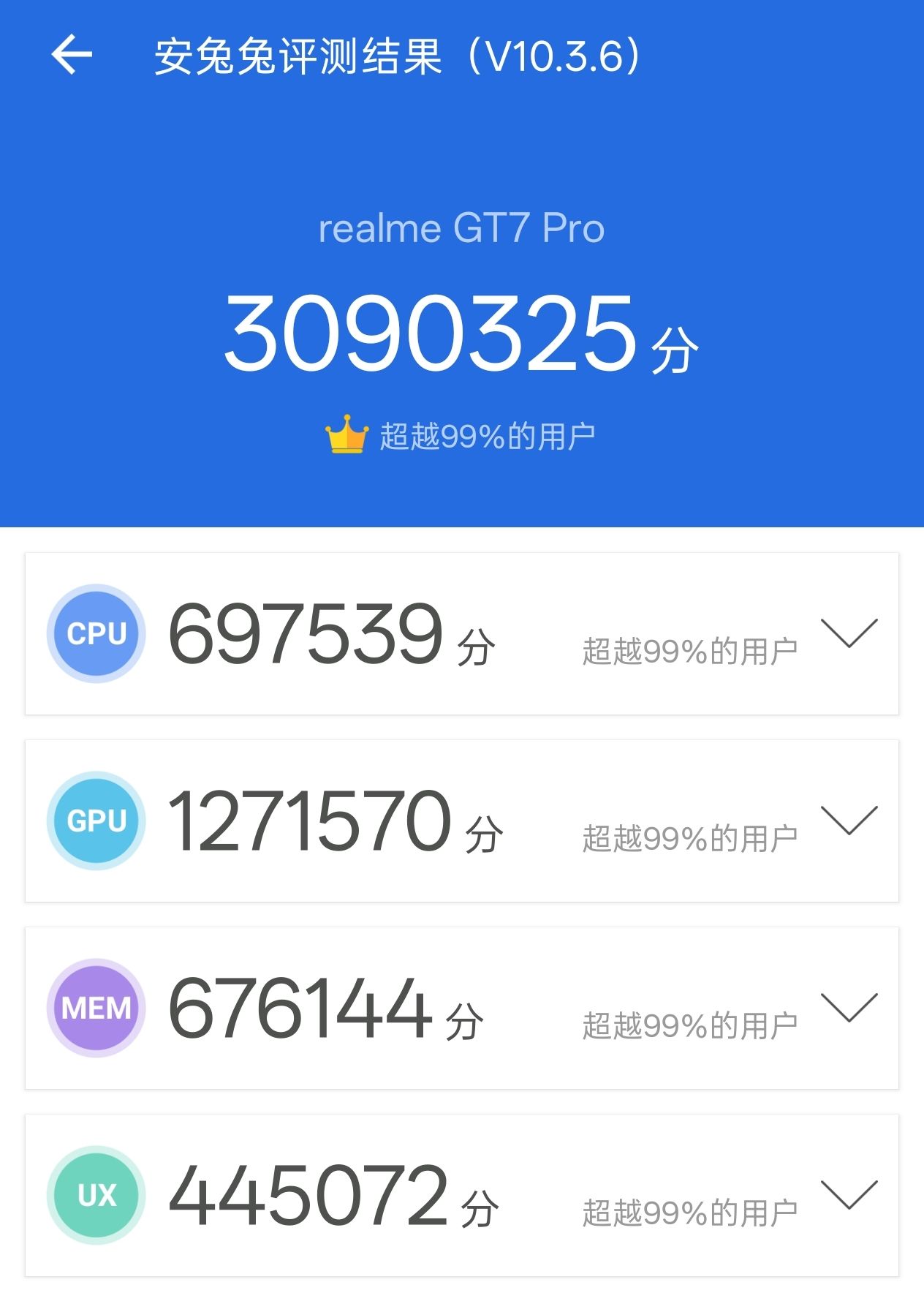The image size is (924, 1293).
Task: Click the crown icon above user percentile
Action: point(347,433)
